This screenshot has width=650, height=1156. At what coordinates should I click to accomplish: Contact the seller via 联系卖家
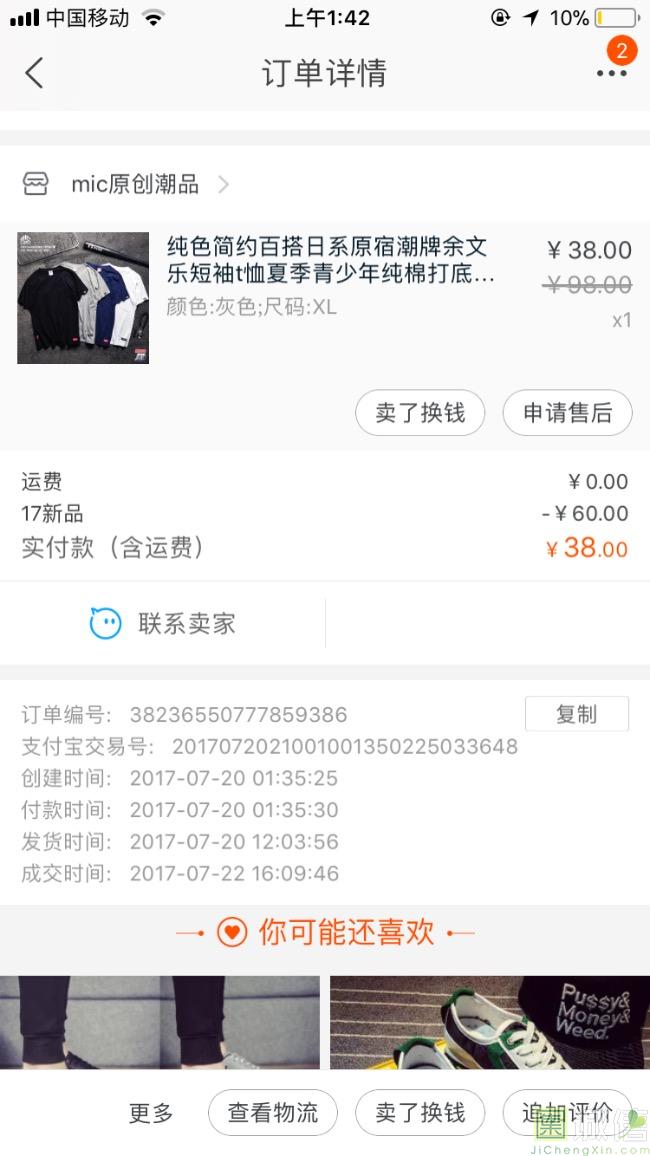pyautogui.click(x=163, y=624)
